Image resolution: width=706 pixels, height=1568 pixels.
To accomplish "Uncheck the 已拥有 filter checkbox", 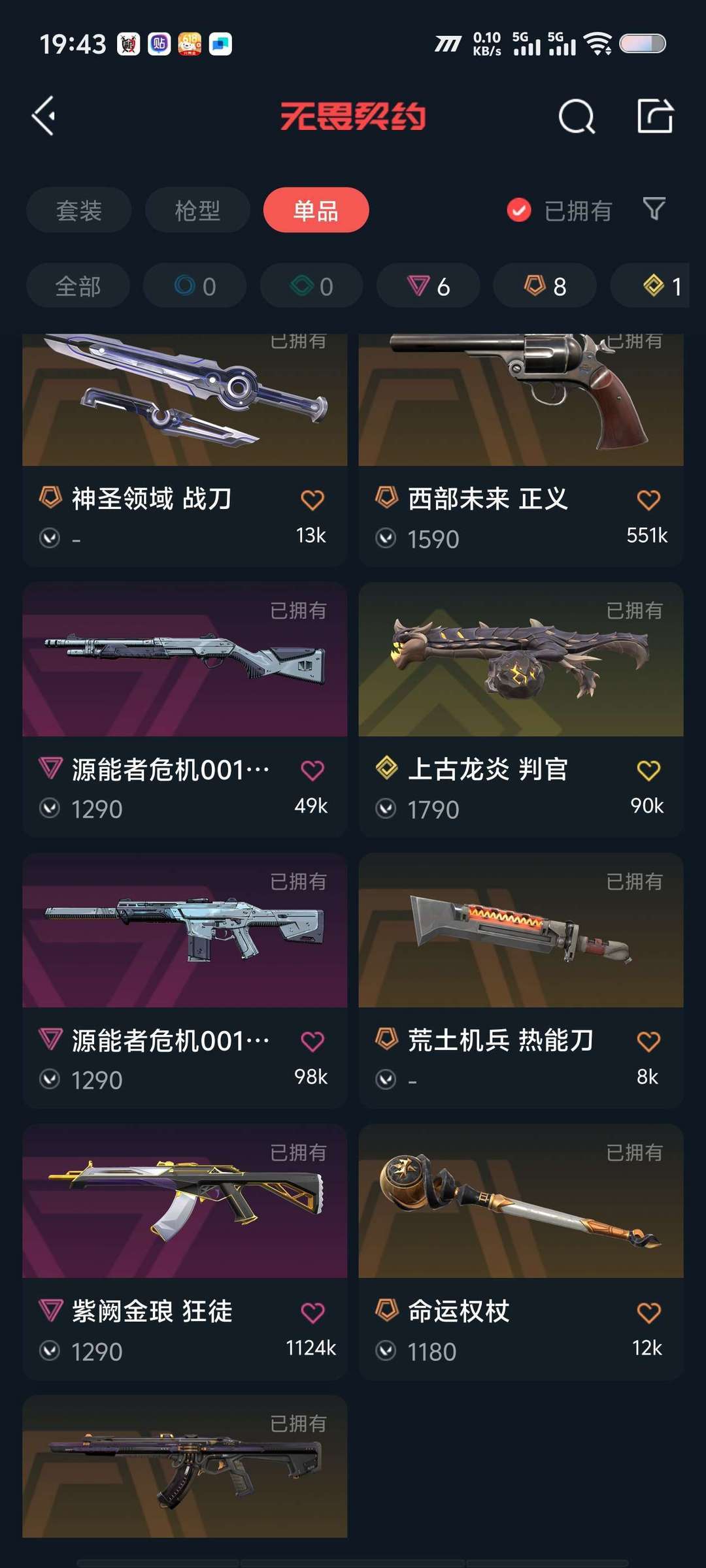I will pos(519,210).
